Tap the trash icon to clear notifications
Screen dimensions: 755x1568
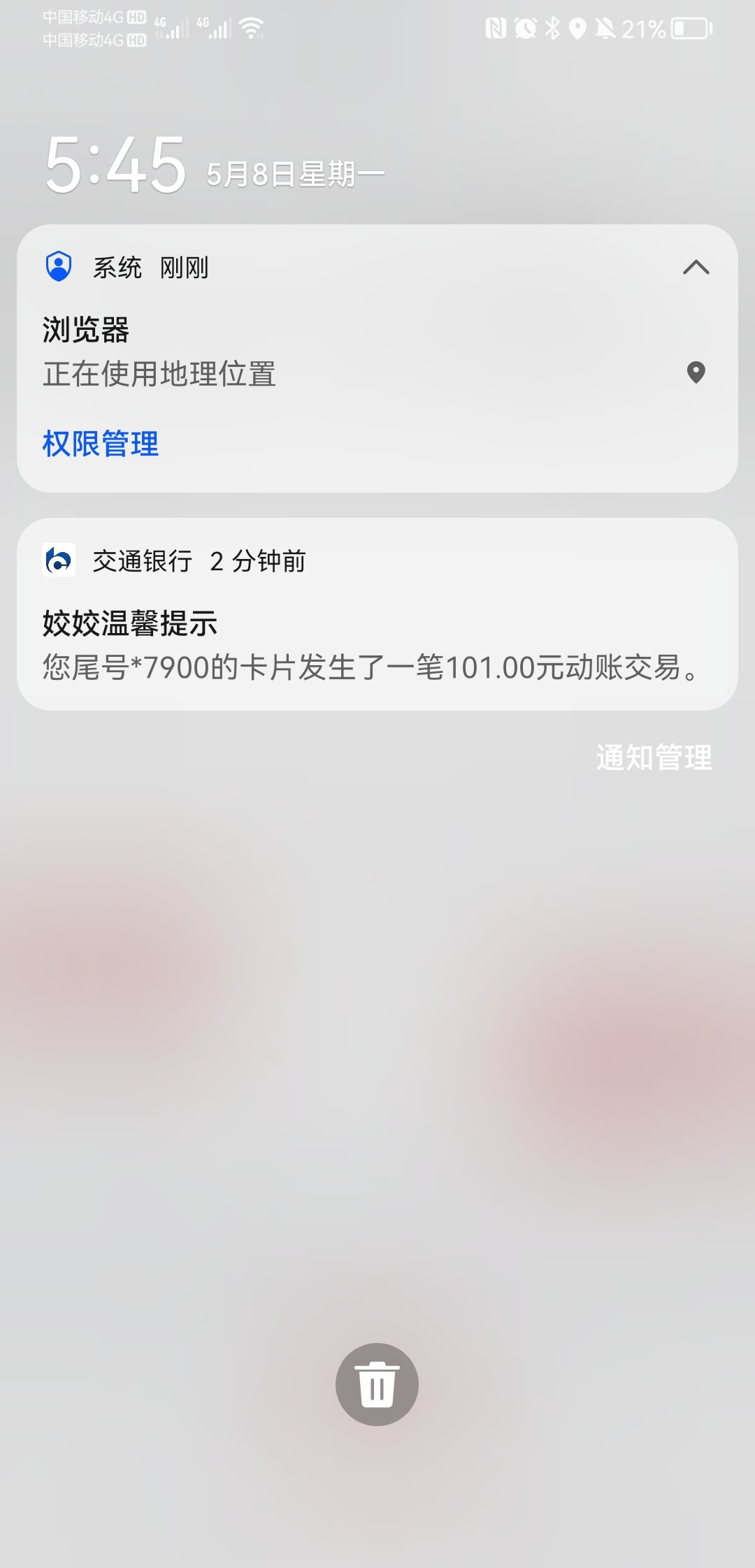(x=377, y=1385)
